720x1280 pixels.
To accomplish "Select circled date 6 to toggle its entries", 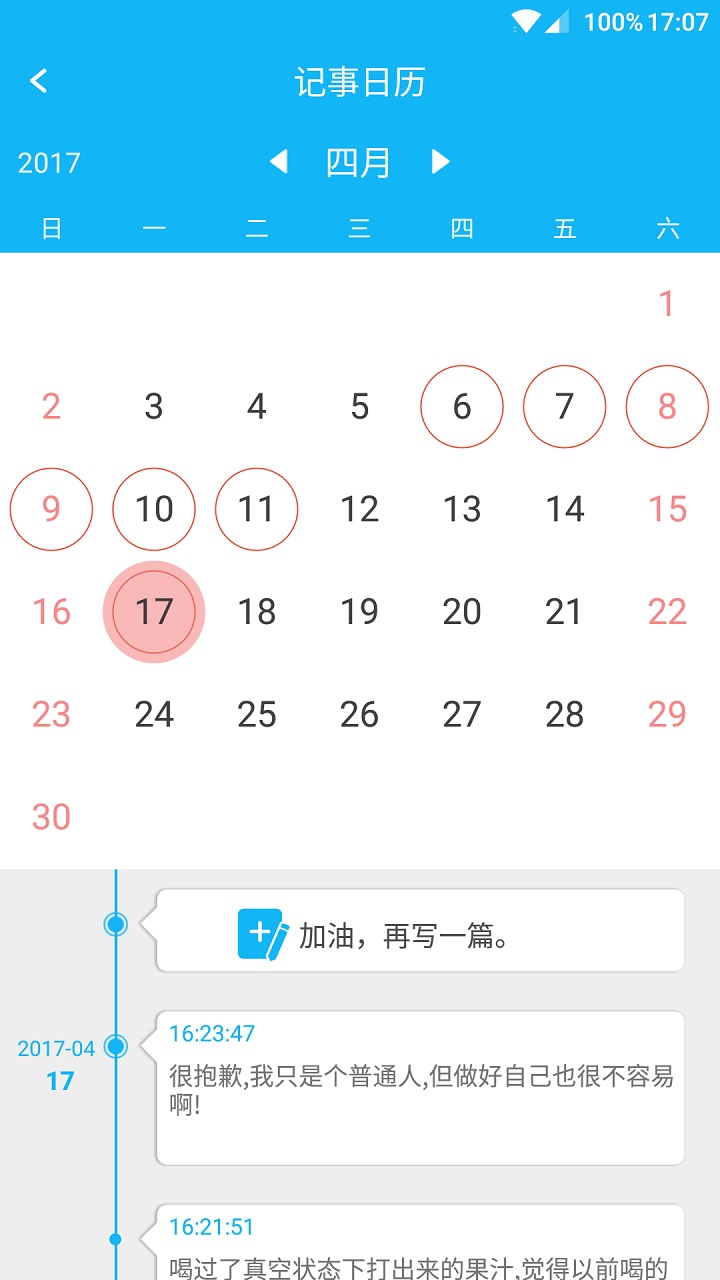I will pyautogui.click(x=461, y=406).
